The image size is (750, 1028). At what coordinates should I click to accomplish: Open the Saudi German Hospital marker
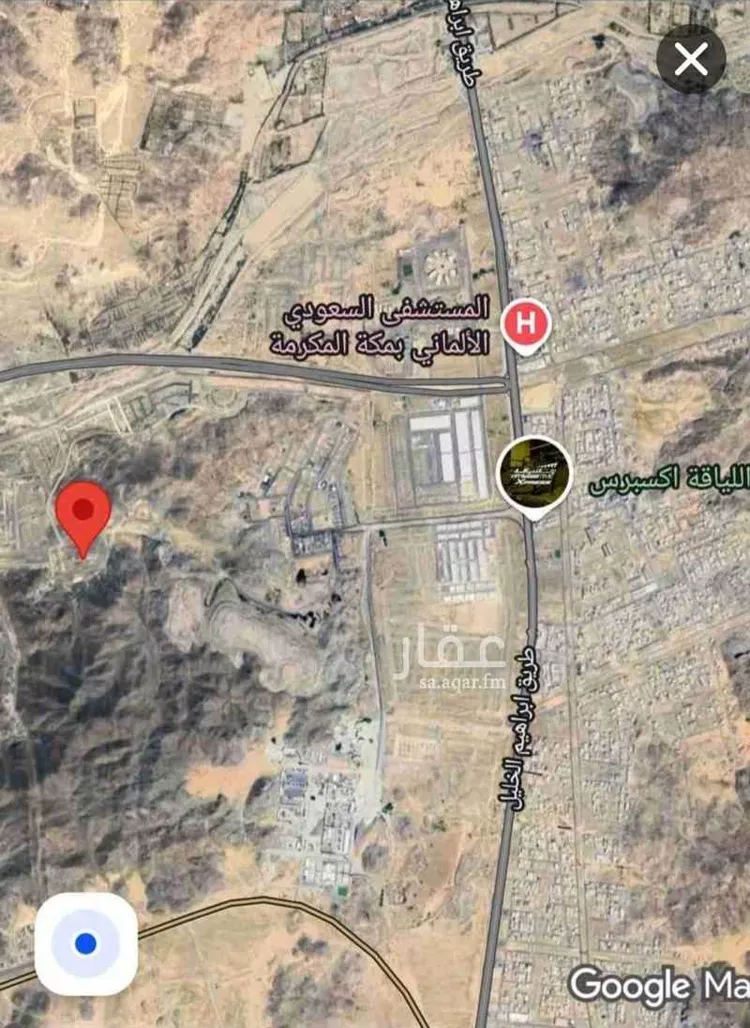point(526,325)
